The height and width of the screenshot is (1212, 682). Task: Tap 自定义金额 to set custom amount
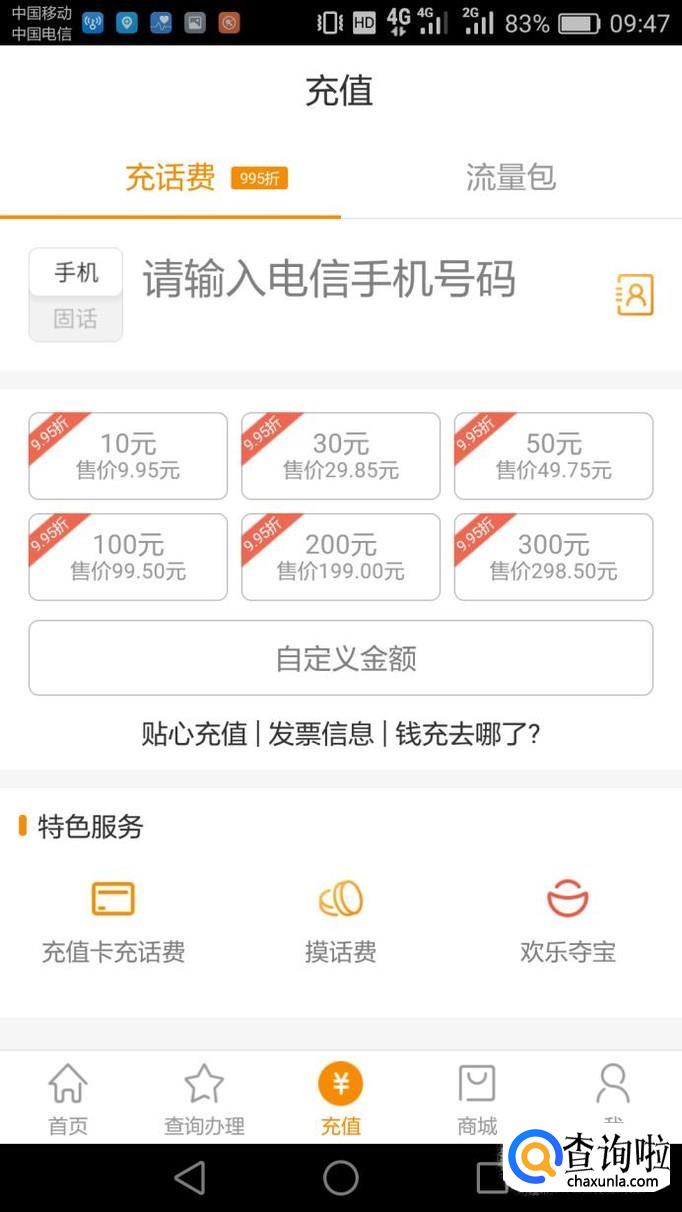(x=341, y=658)
